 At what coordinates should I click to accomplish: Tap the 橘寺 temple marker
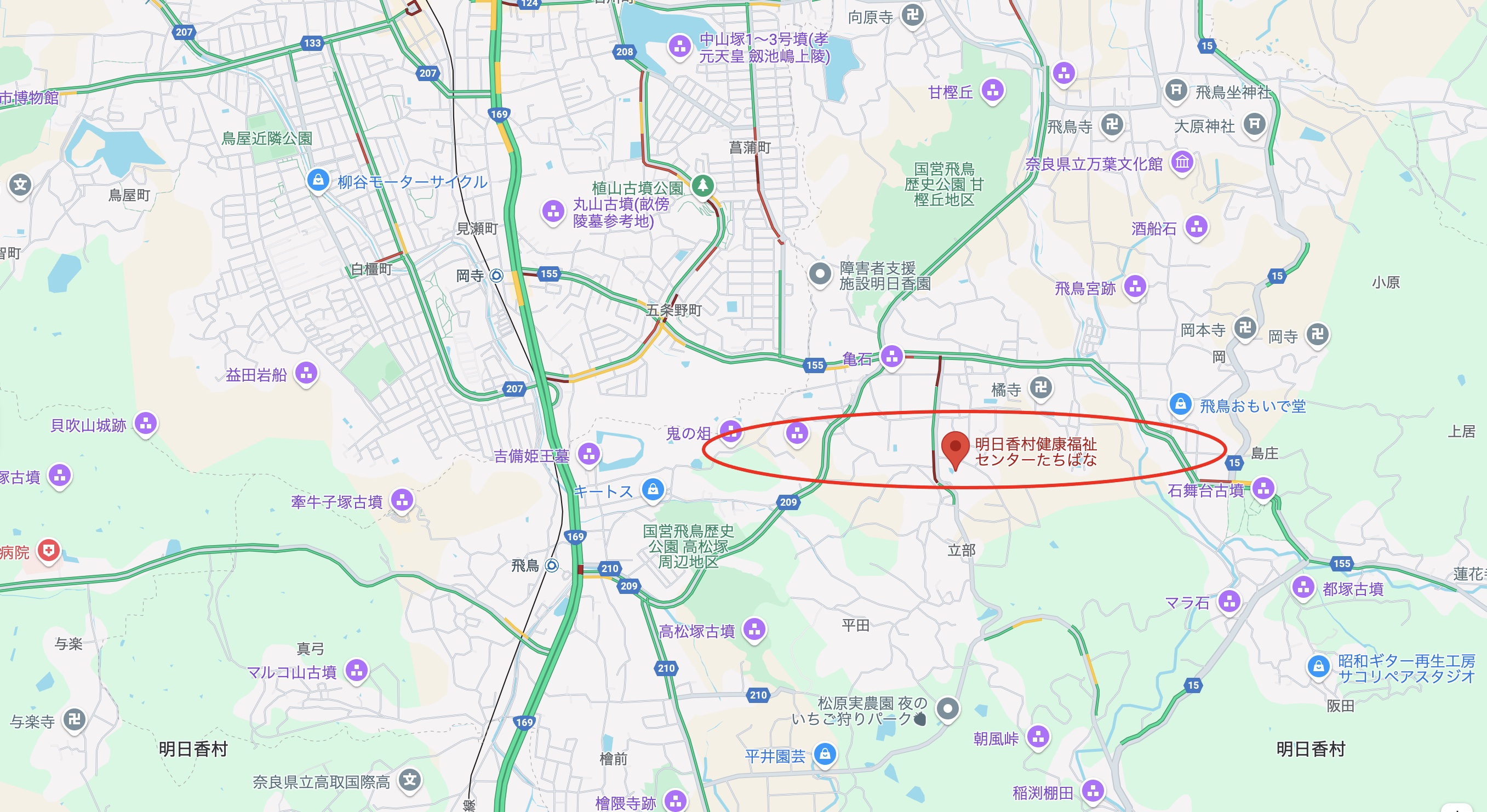(1041, 387)
